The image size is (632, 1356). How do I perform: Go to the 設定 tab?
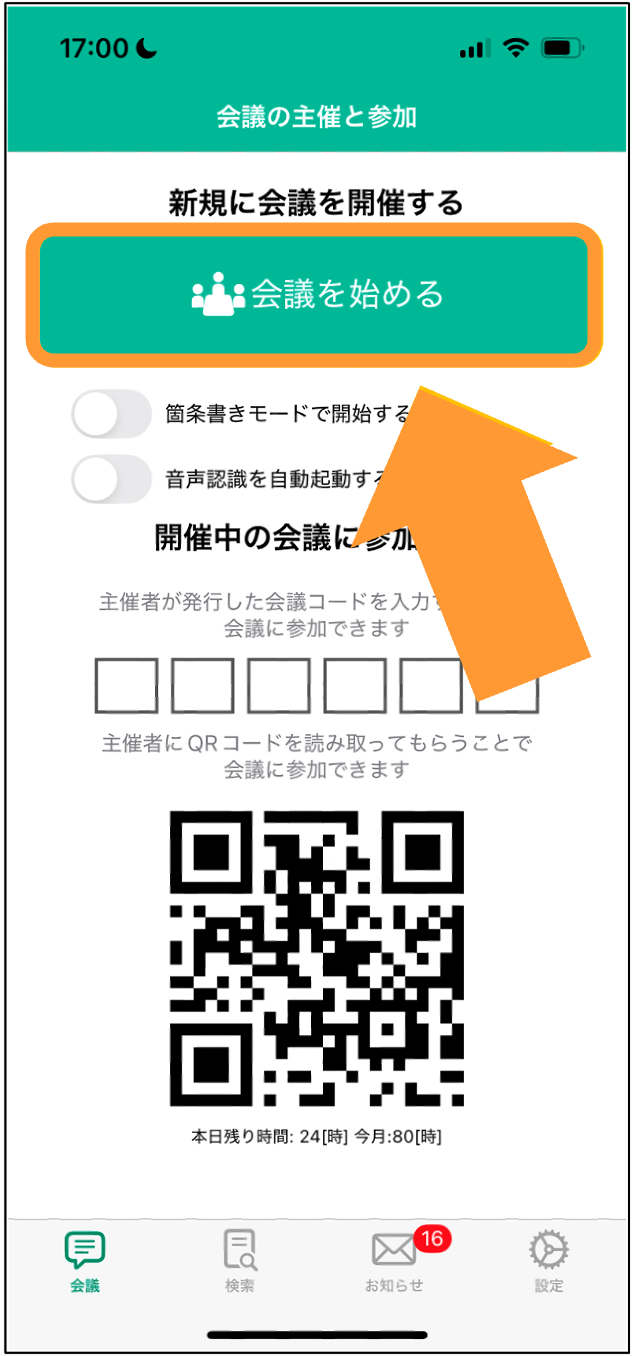click(x=548, y=1259)
